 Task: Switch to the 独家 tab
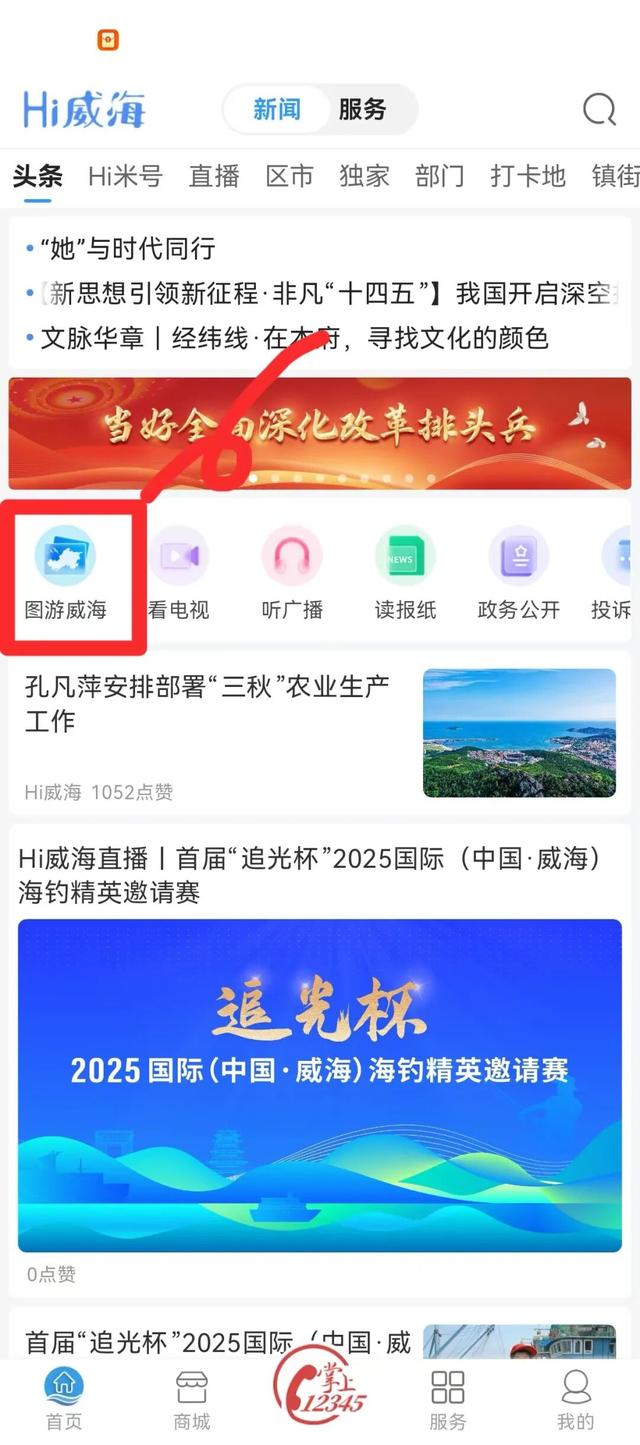click(364, 176)
